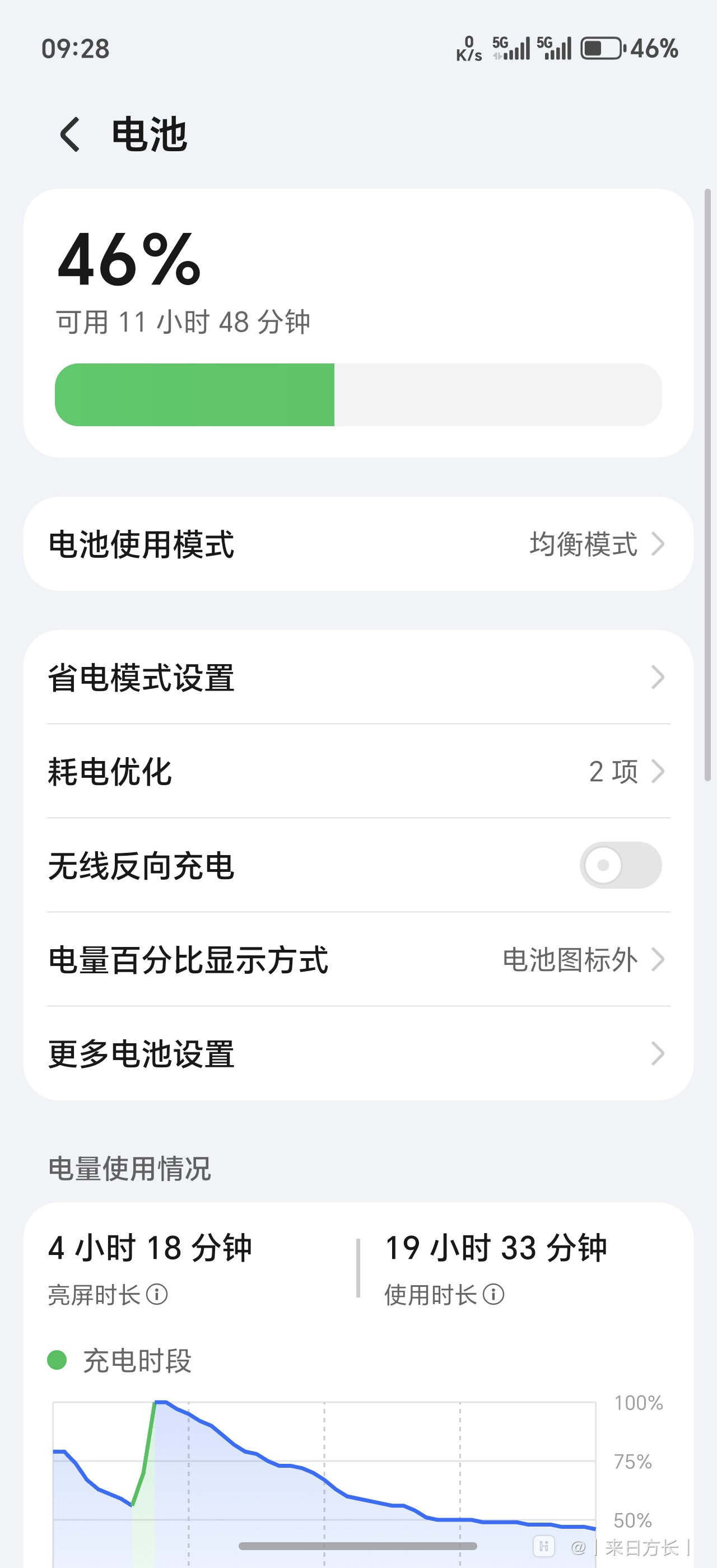This screenshot has height=1568, width=717.
Task: Open 电量百分比显示方式 options
Action: 358,959
